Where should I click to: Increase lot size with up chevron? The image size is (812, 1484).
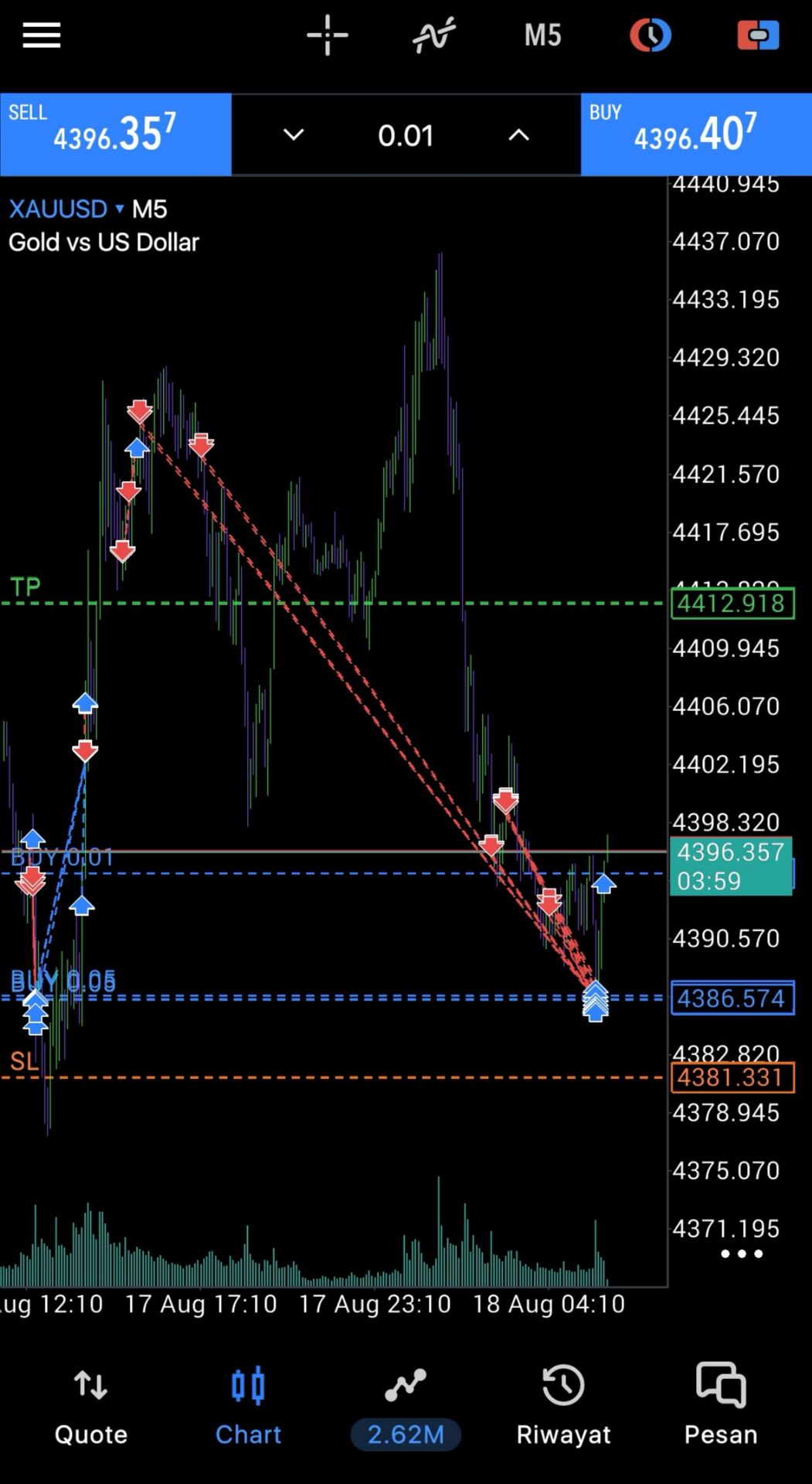click(x=519, y=135)
